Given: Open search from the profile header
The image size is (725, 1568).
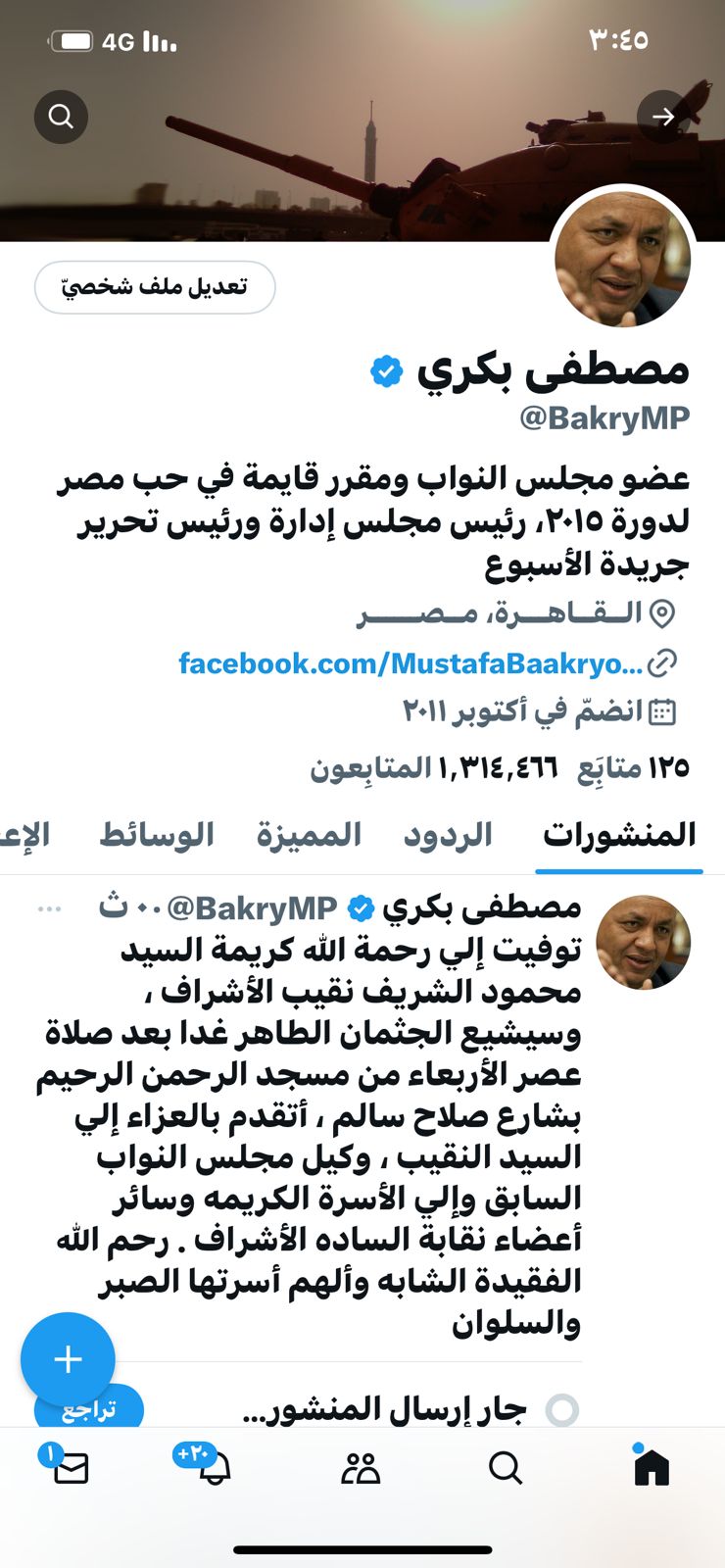Looking at the screenshot, I should pos(61,117).
